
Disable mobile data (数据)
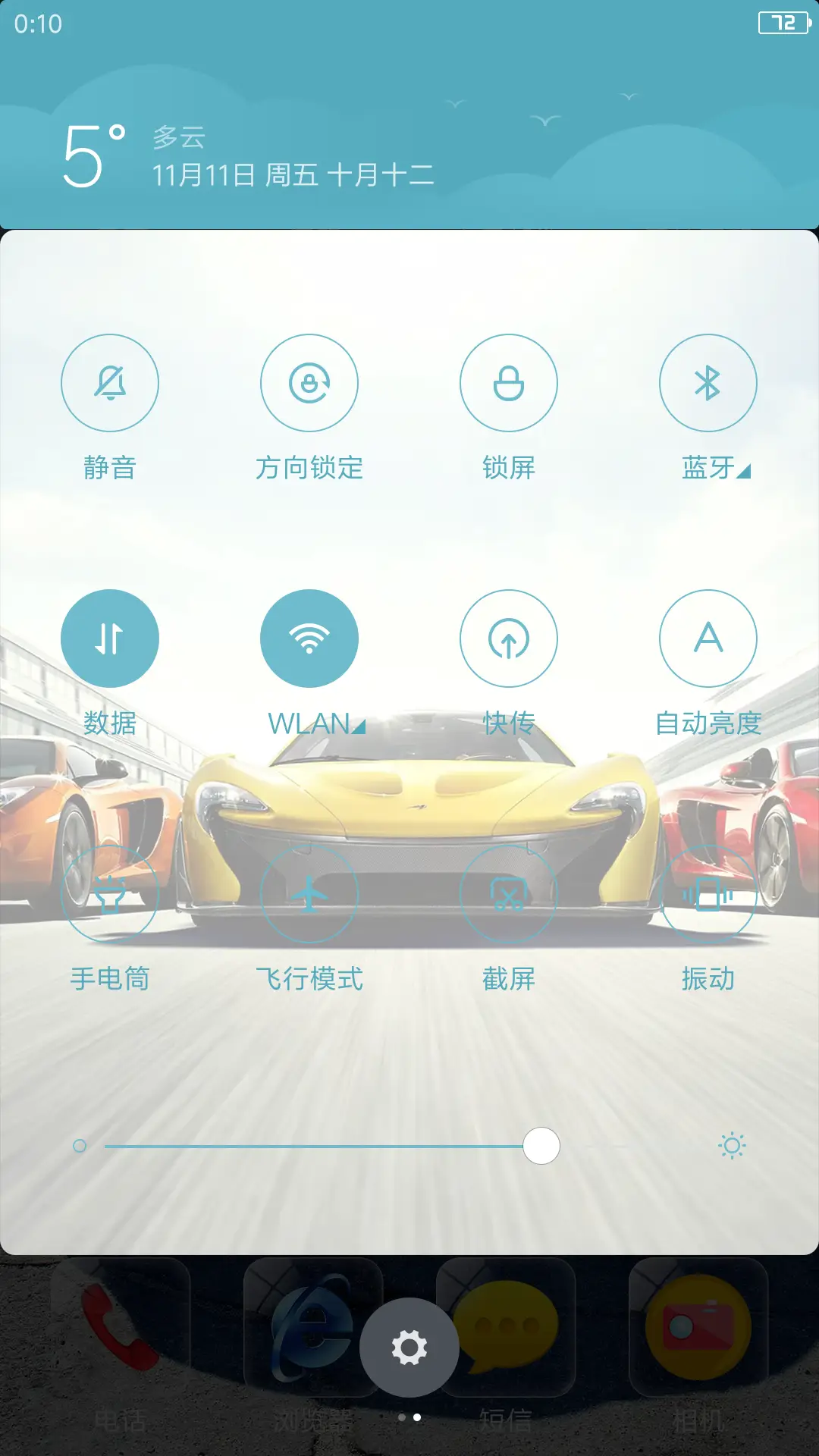point(110,639)
